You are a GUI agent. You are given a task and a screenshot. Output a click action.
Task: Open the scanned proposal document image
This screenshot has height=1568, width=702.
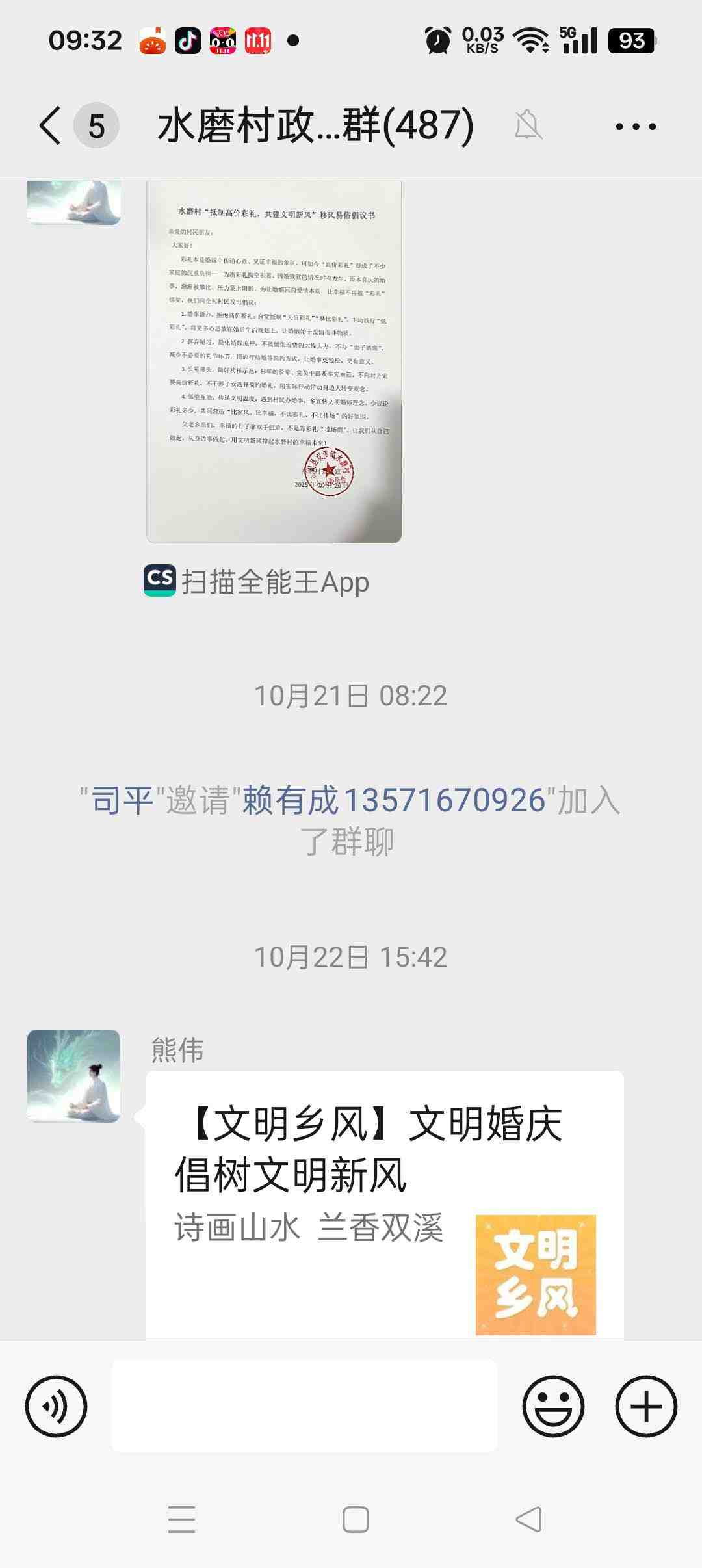coord(274,361)
